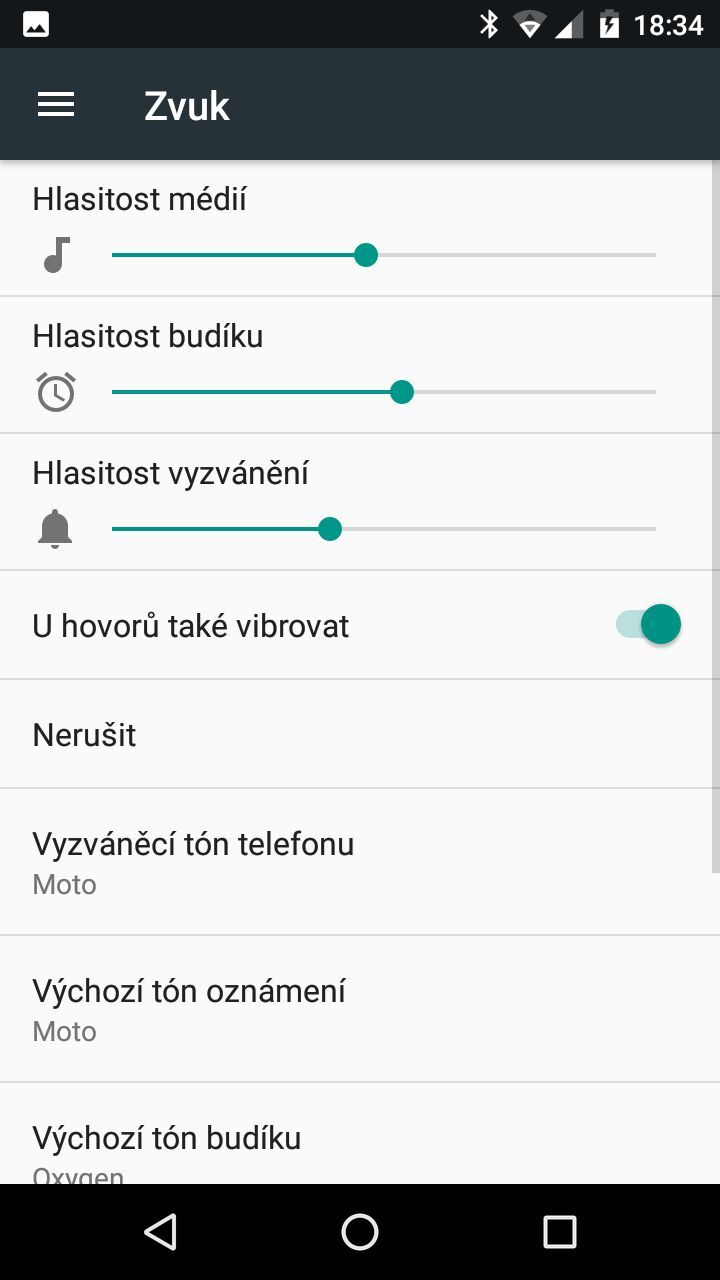Open recent apps with the square button
The height and width of the screenshot is (1280, 720).
click(x=559, y=1232)
